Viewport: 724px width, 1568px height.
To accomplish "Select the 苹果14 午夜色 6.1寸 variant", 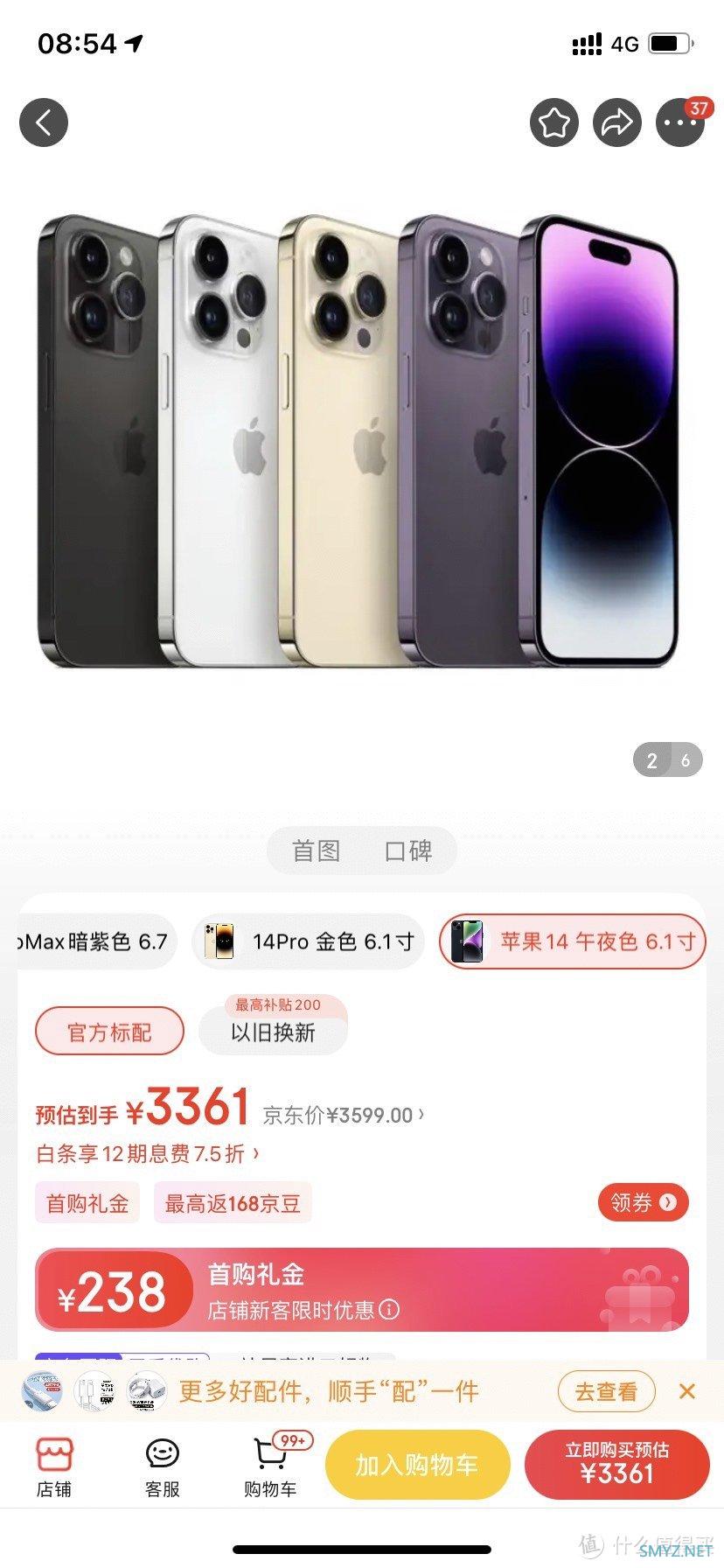I will pyautogui.click(x=572, y=941).
